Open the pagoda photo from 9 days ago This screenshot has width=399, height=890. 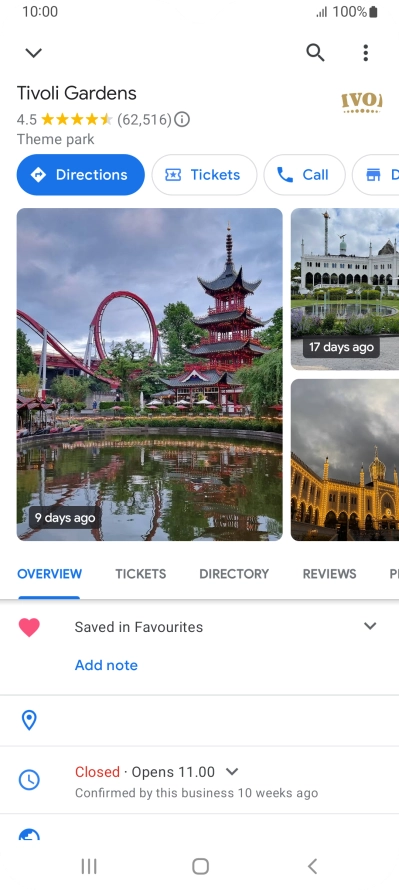(149, 374)
